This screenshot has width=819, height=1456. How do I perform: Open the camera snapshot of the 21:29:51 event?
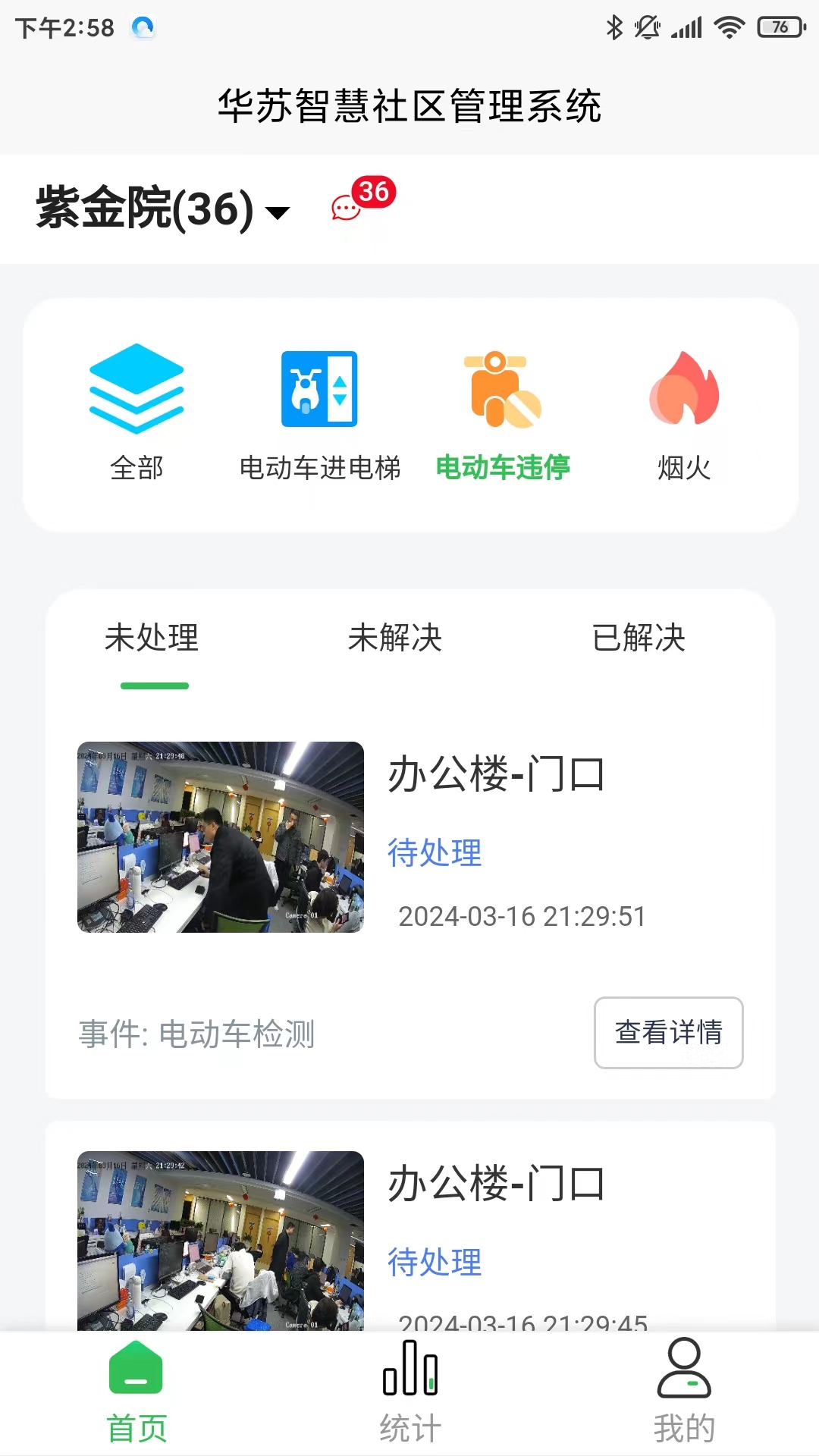[x=221, y=837]
